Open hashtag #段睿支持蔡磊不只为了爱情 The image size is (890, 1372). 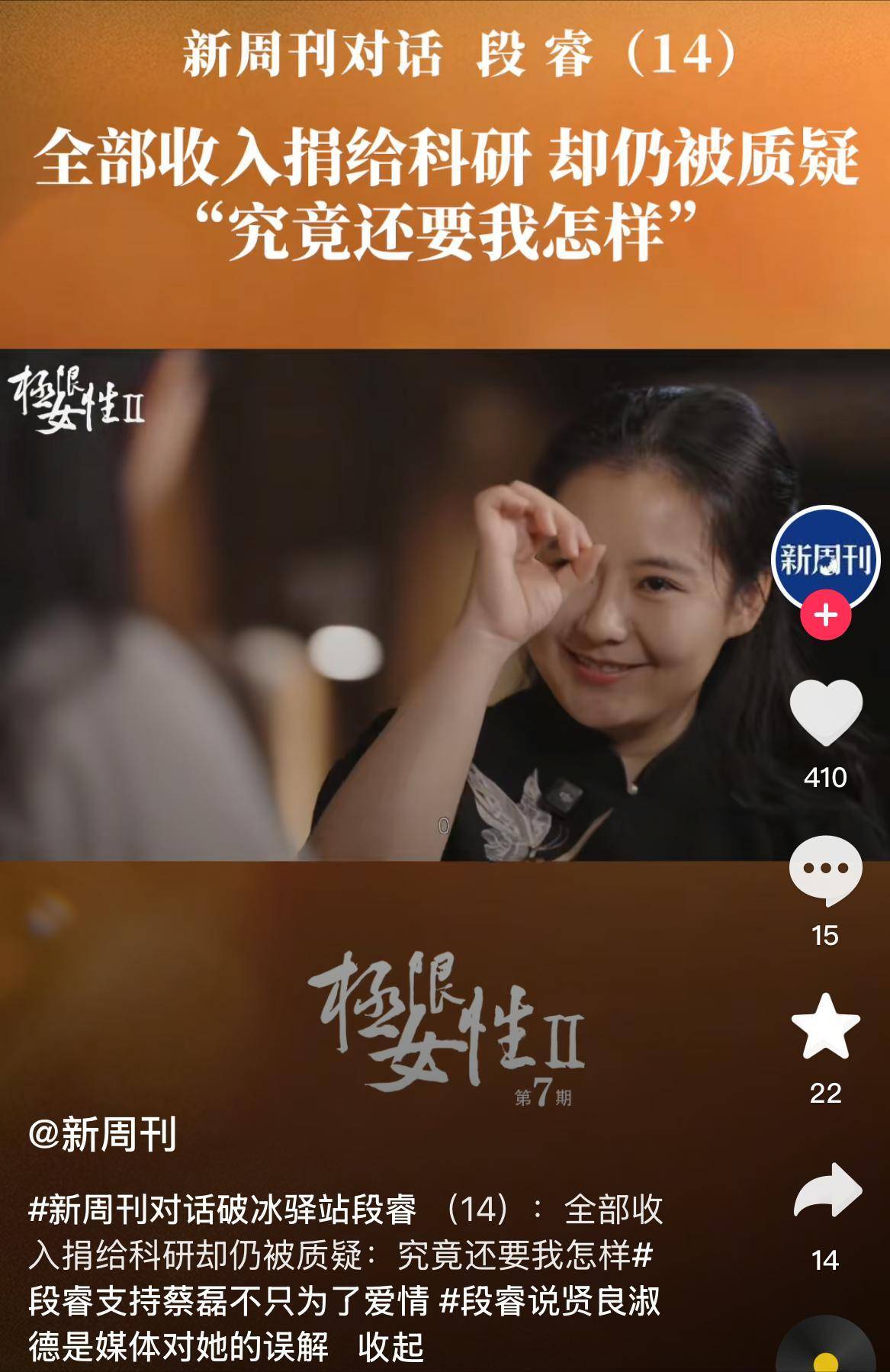point(229,1301)
